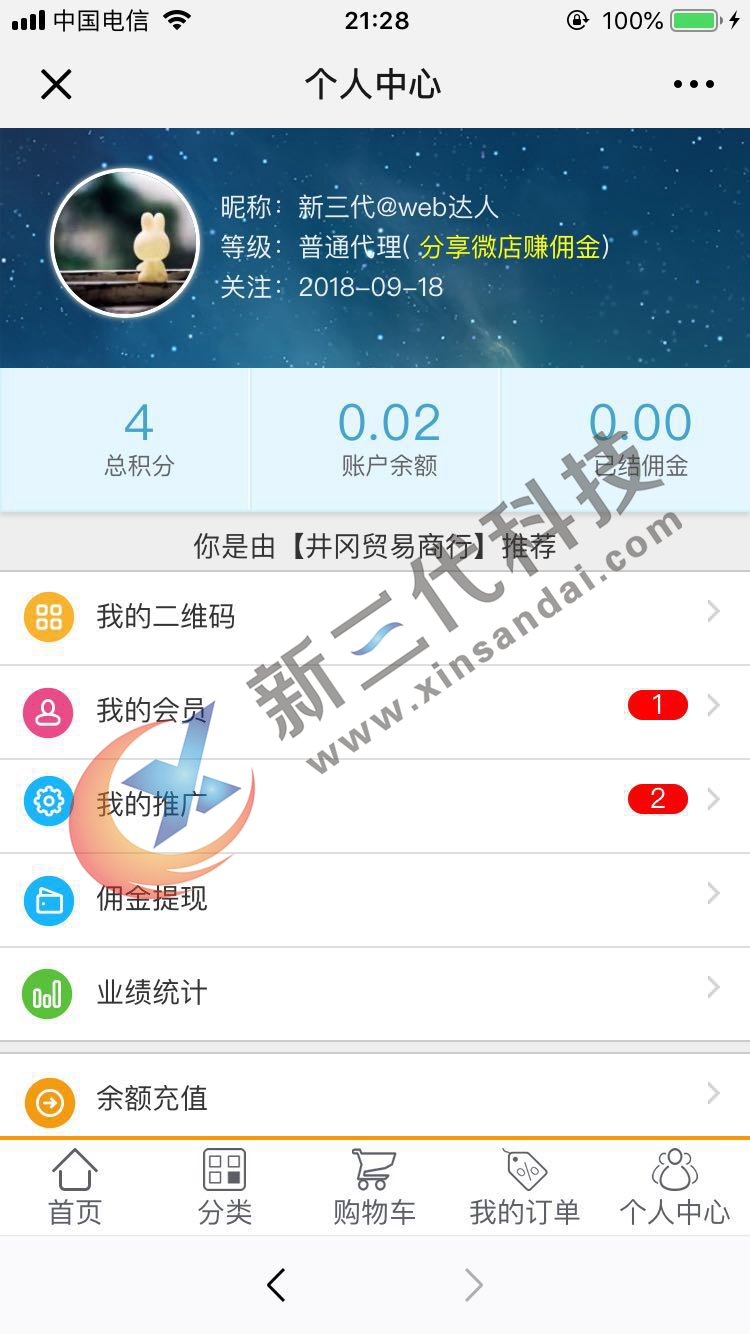Screen dimensions: 750x1334
Task: Go to 我的订单 tab
Action: pyautogui.click(x=525, y=1187)
